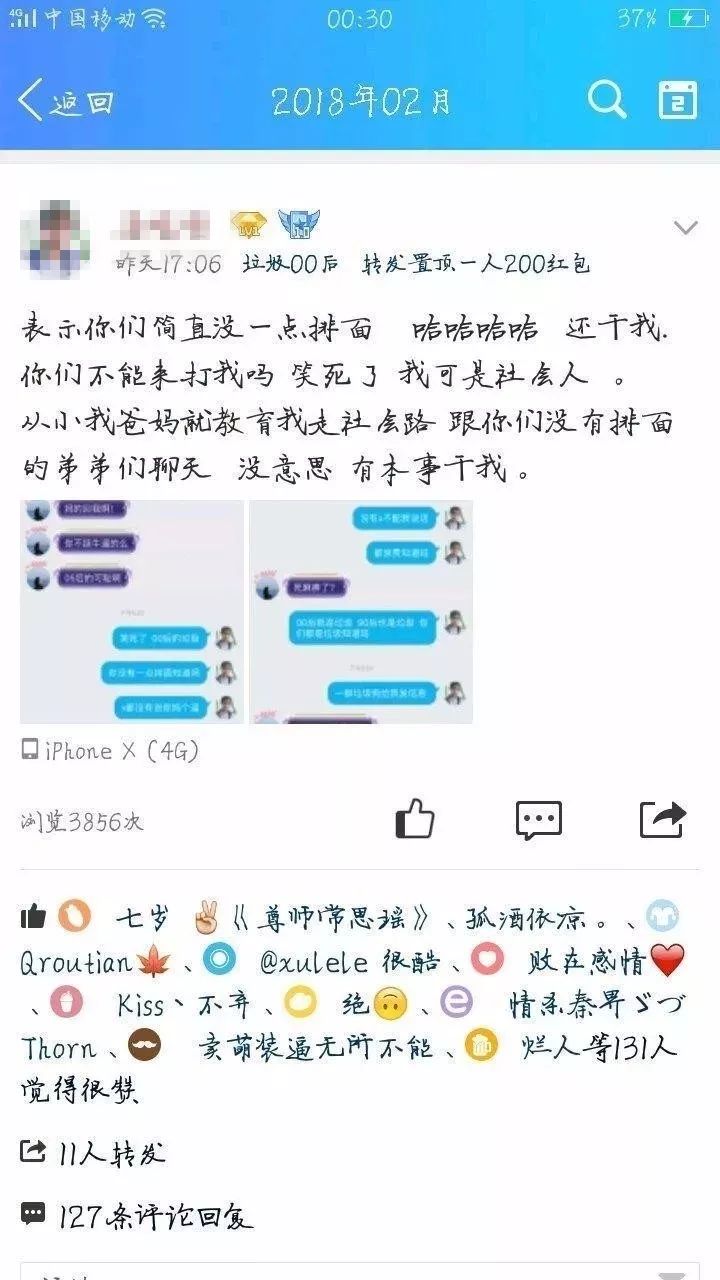Open the calendar date picker icon
720x1280 pixels.
point(678,100)
